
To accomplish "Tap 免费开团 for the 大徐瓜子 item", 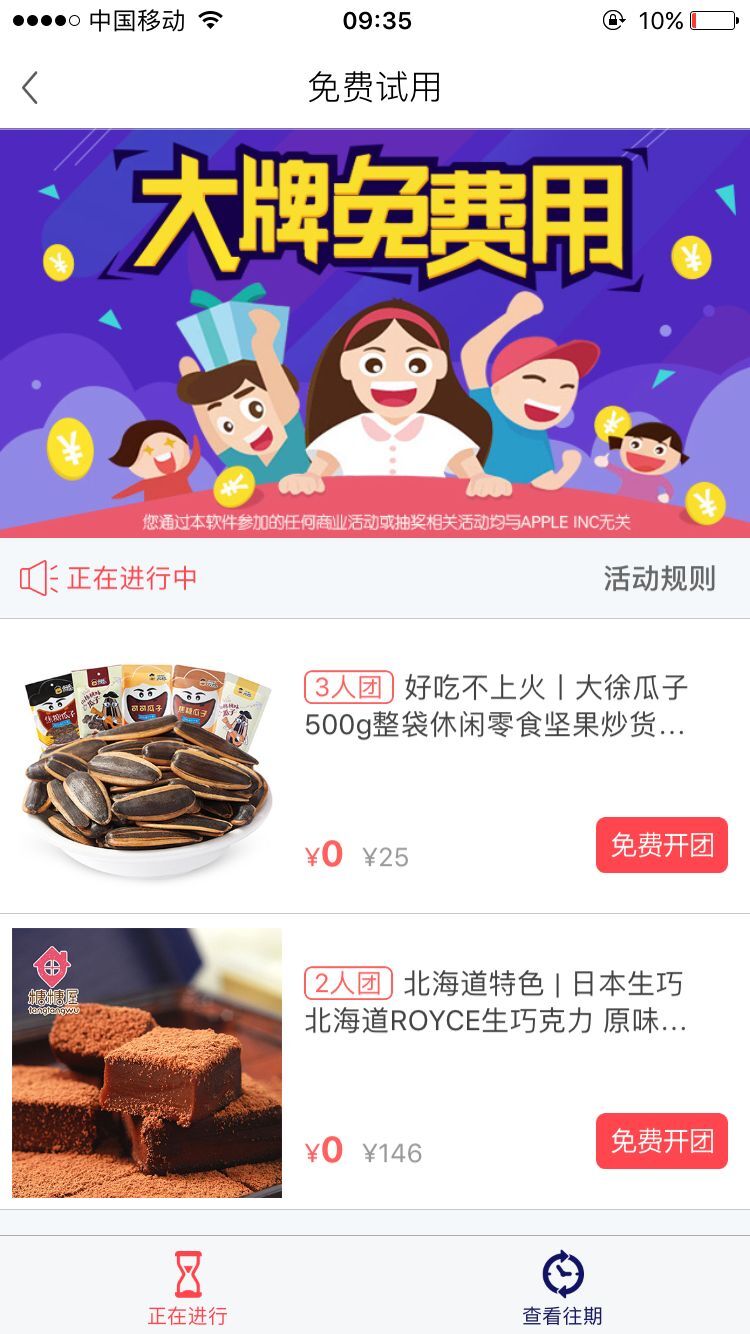I will coord(661,845).
